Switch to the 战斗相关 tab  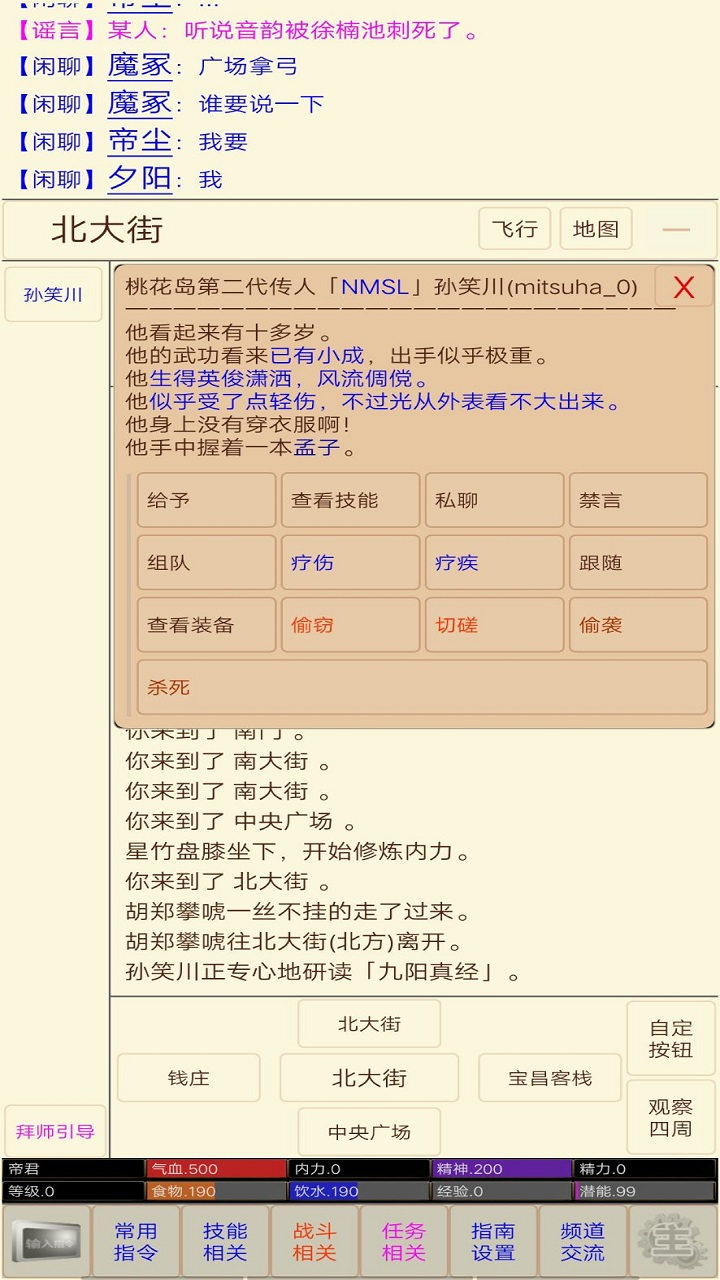click(x=314, y=1242)
